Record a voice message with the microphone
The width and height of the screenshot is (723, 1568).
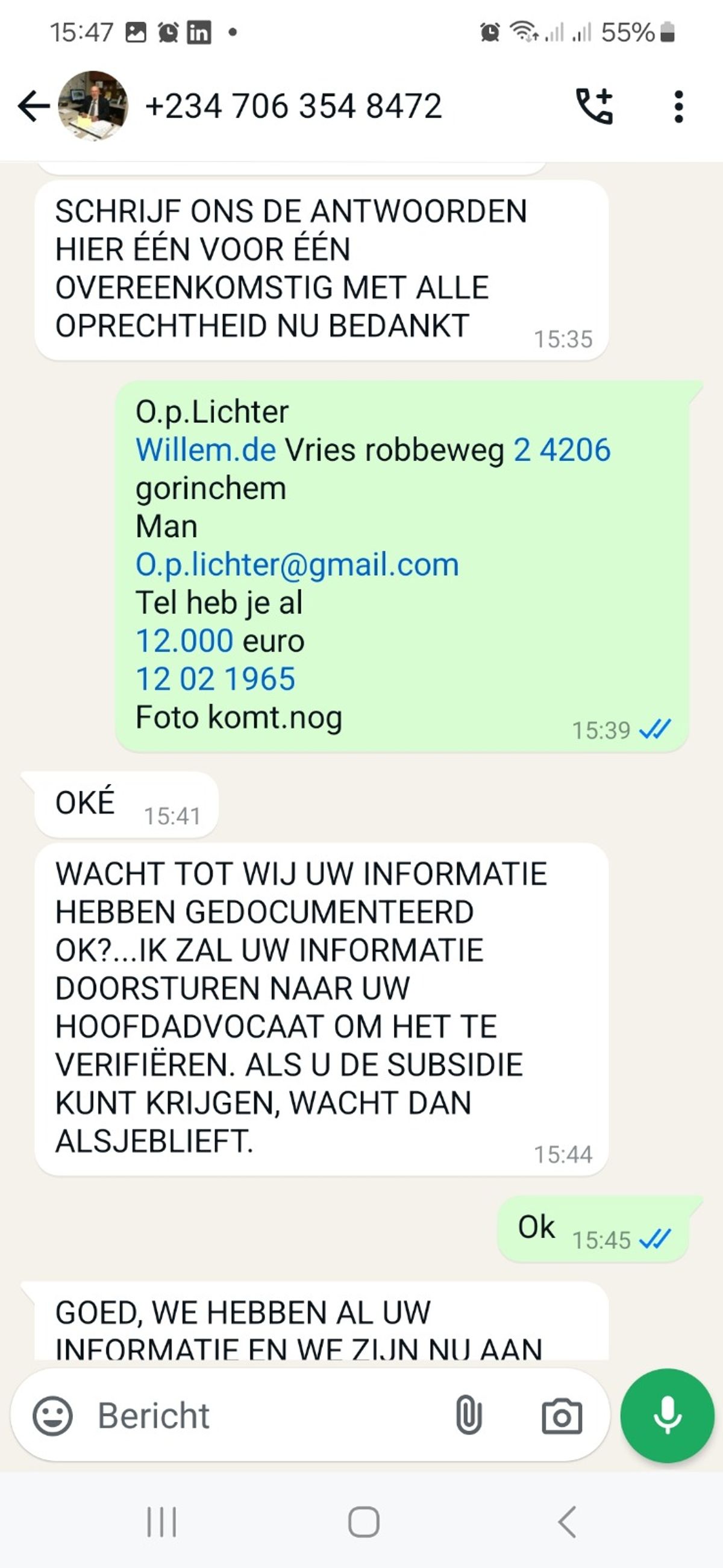pyautogui.click(x=667, y=1415)
